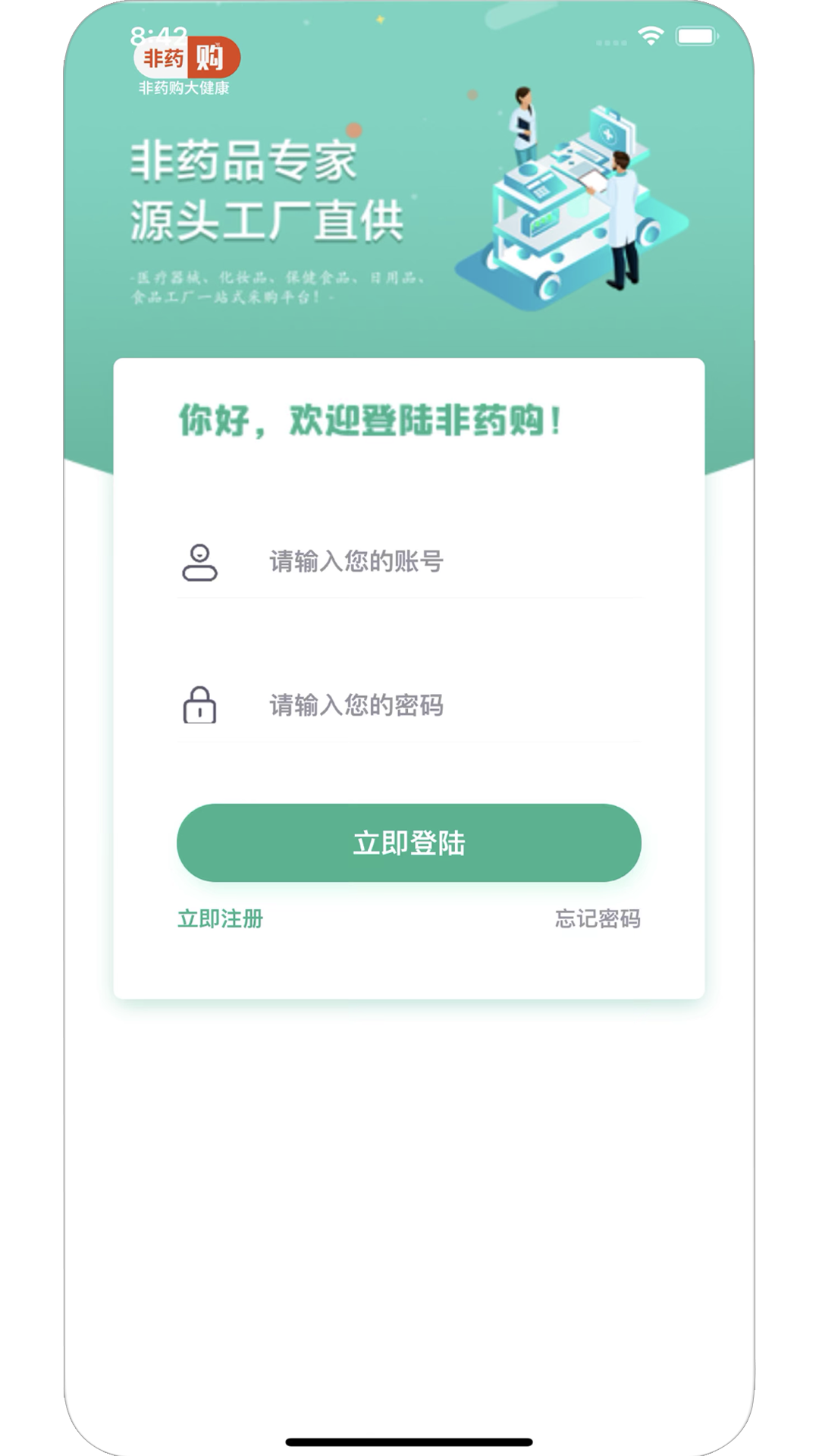Open the 忘记密码 forgot password link
The height and width of the screenshot is (1456, 819).
click(598, 919)
